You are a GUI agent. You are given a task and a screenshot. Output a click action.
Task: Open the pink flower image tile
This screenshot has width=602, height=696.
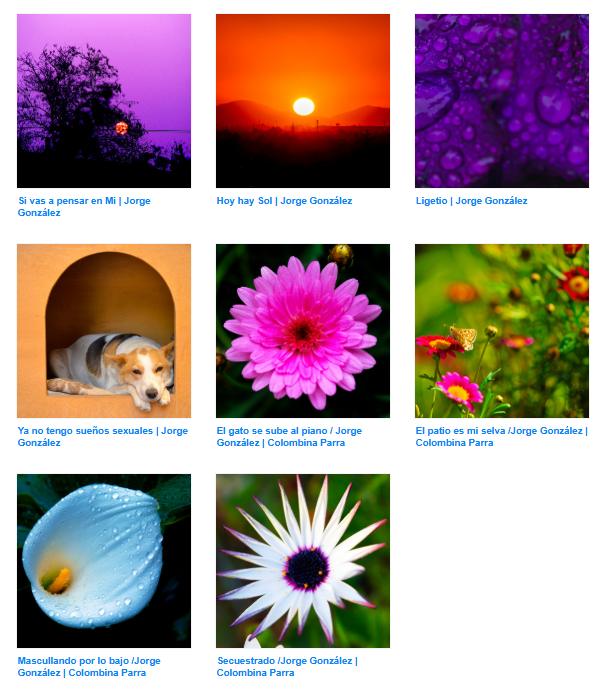tap(303, 331)
